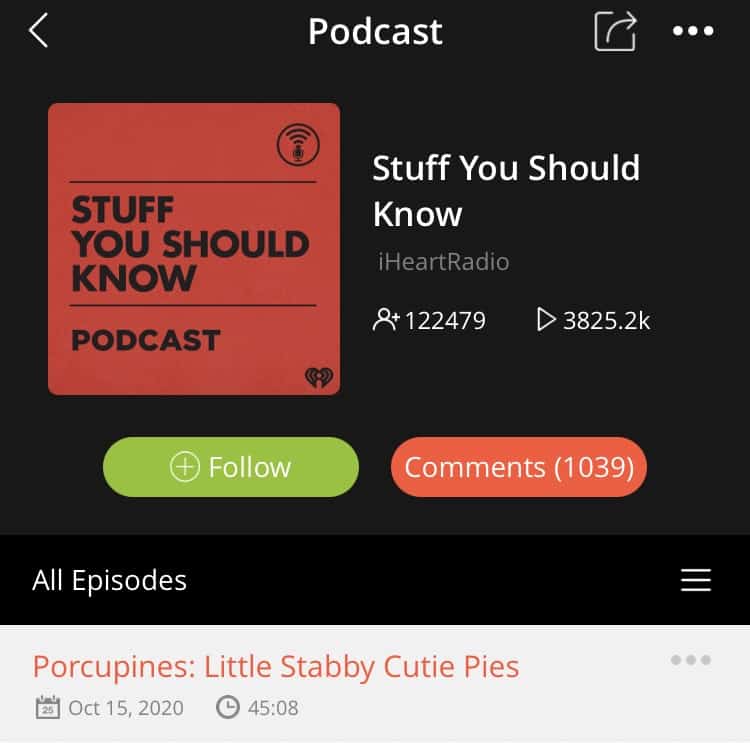Open the All Episodes list options icon
This screenshot has width=750, height=743.
695,580
